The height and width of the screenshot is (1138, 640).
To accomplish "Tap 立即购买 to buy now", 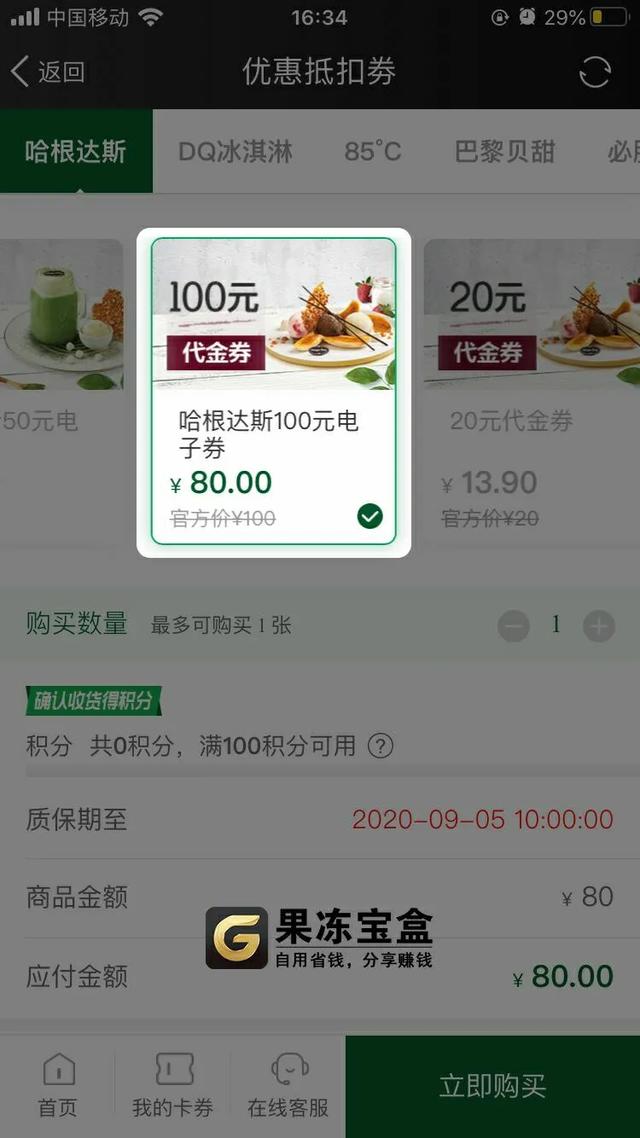I will [x=492, y=1086].
